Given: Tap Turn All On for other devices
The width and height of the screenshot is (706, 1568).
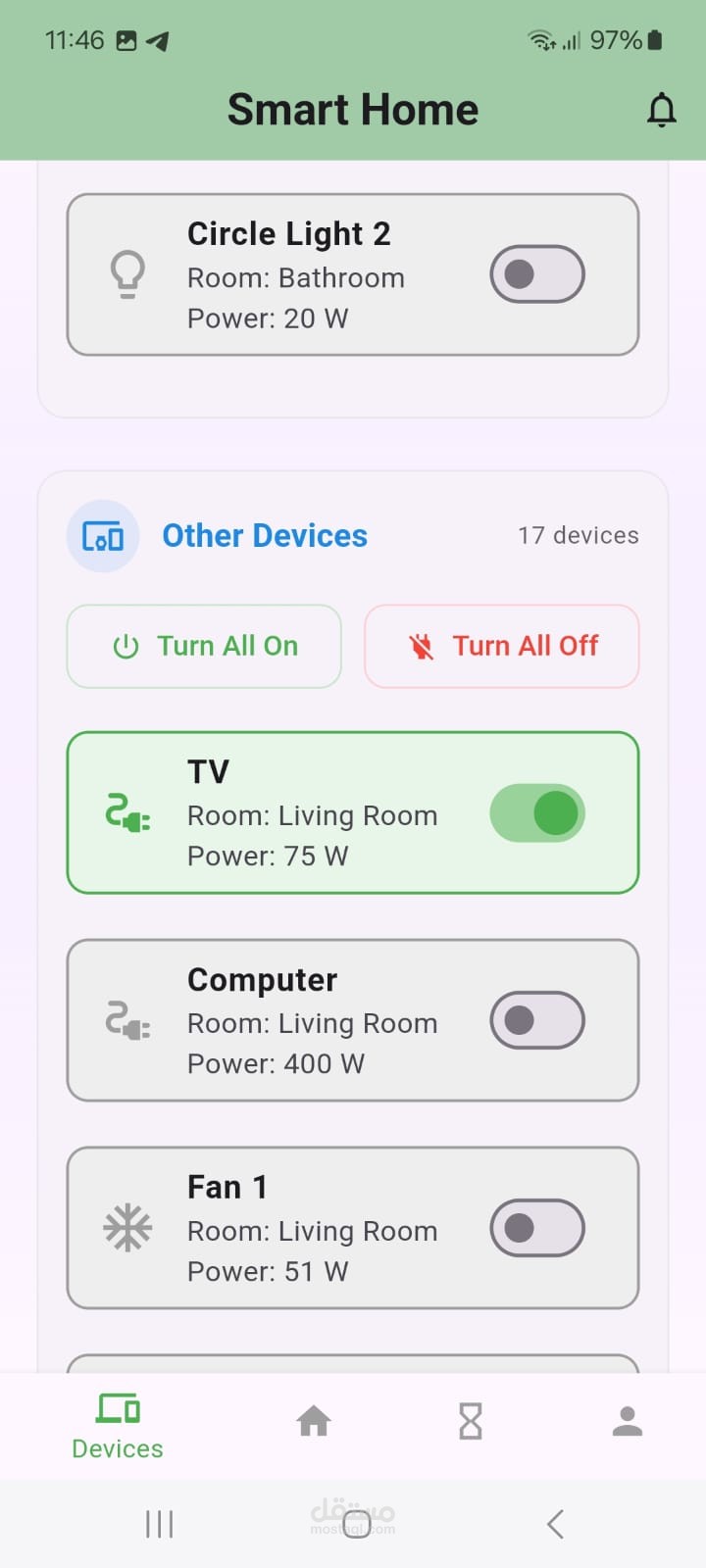Looking at the screenshot, I should tap(204, 646).
